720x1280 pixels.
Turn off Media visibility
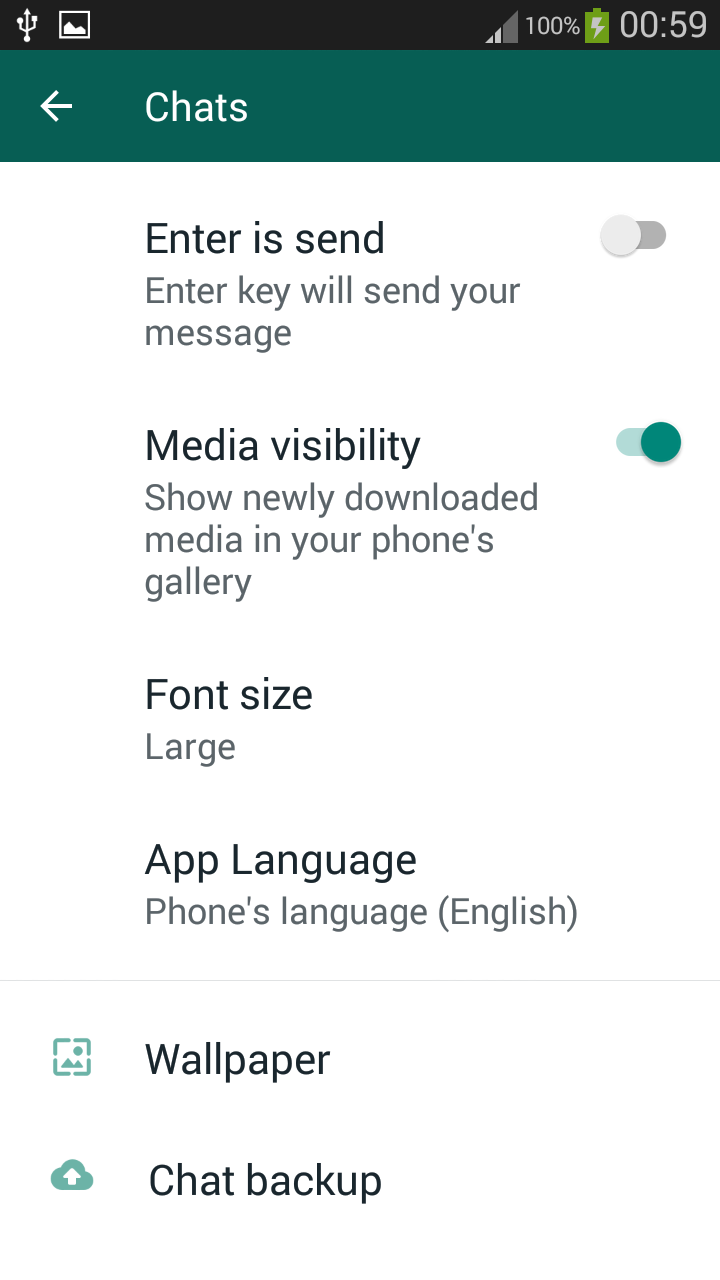[648, 442]
